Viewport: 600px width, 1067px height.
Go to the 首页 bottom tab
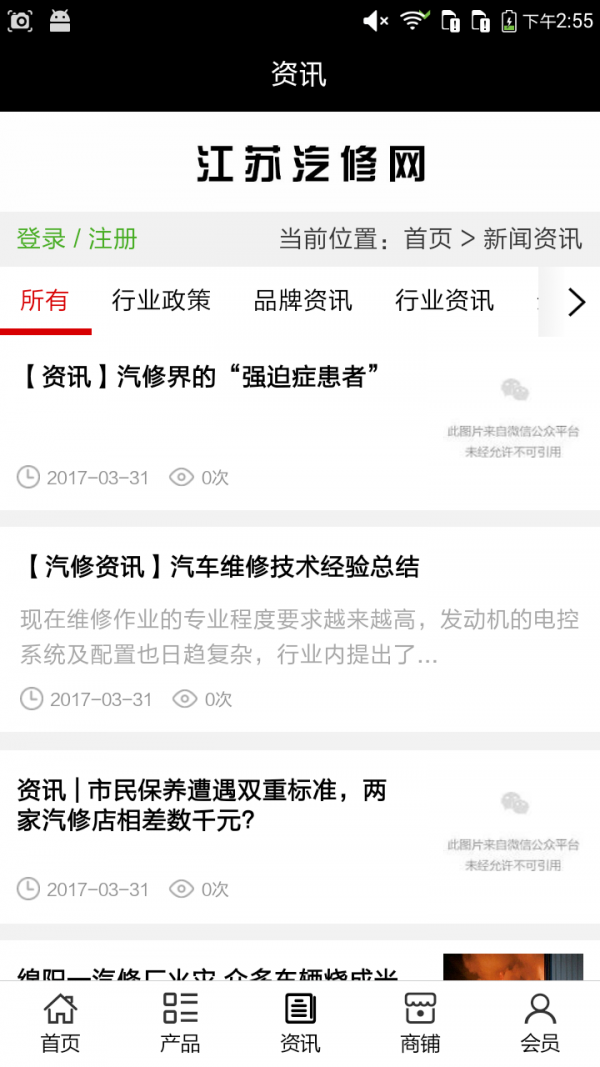(60, 1023)
